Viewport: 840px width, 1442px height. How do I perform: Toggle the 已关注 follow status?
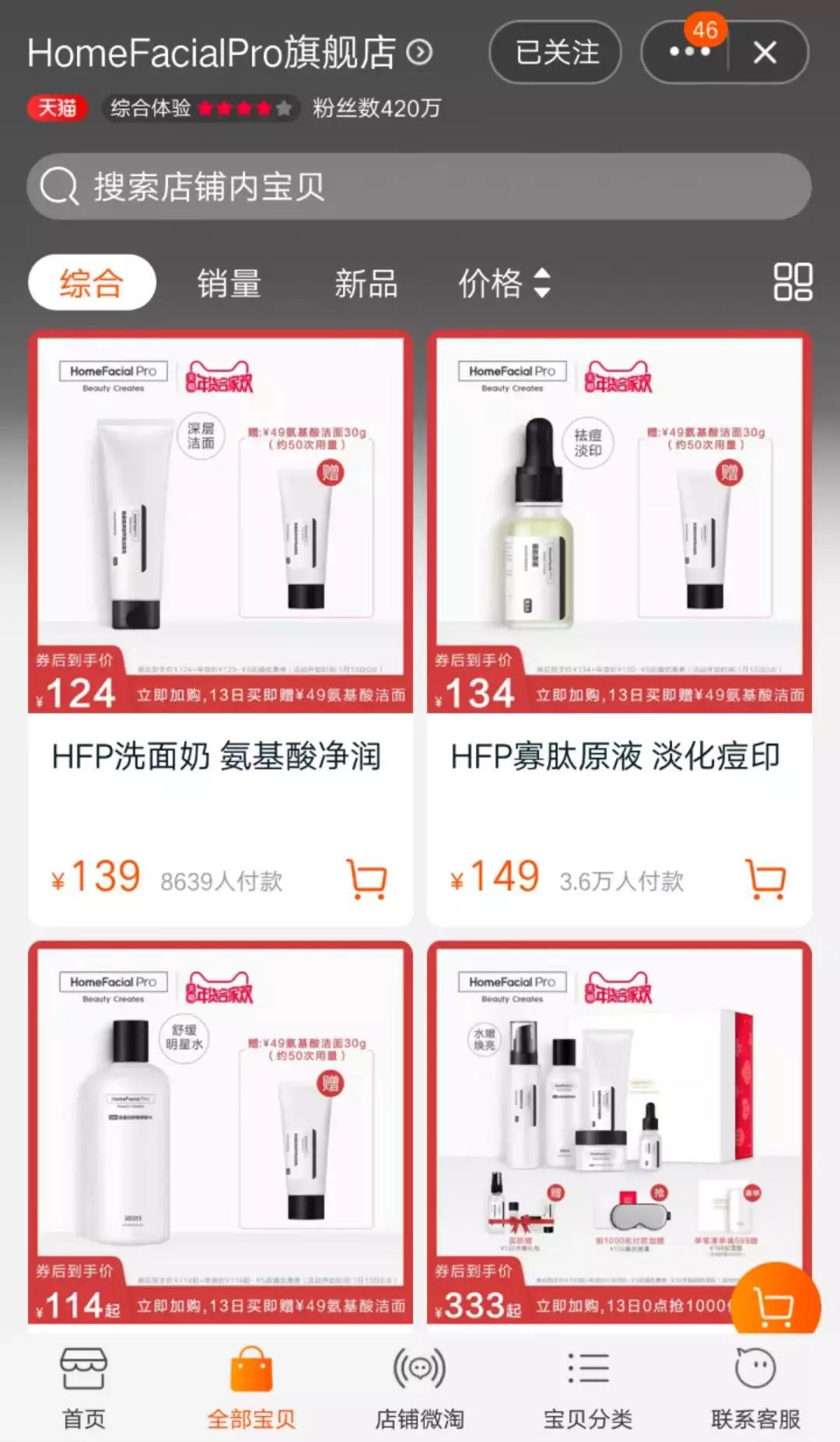555,52
